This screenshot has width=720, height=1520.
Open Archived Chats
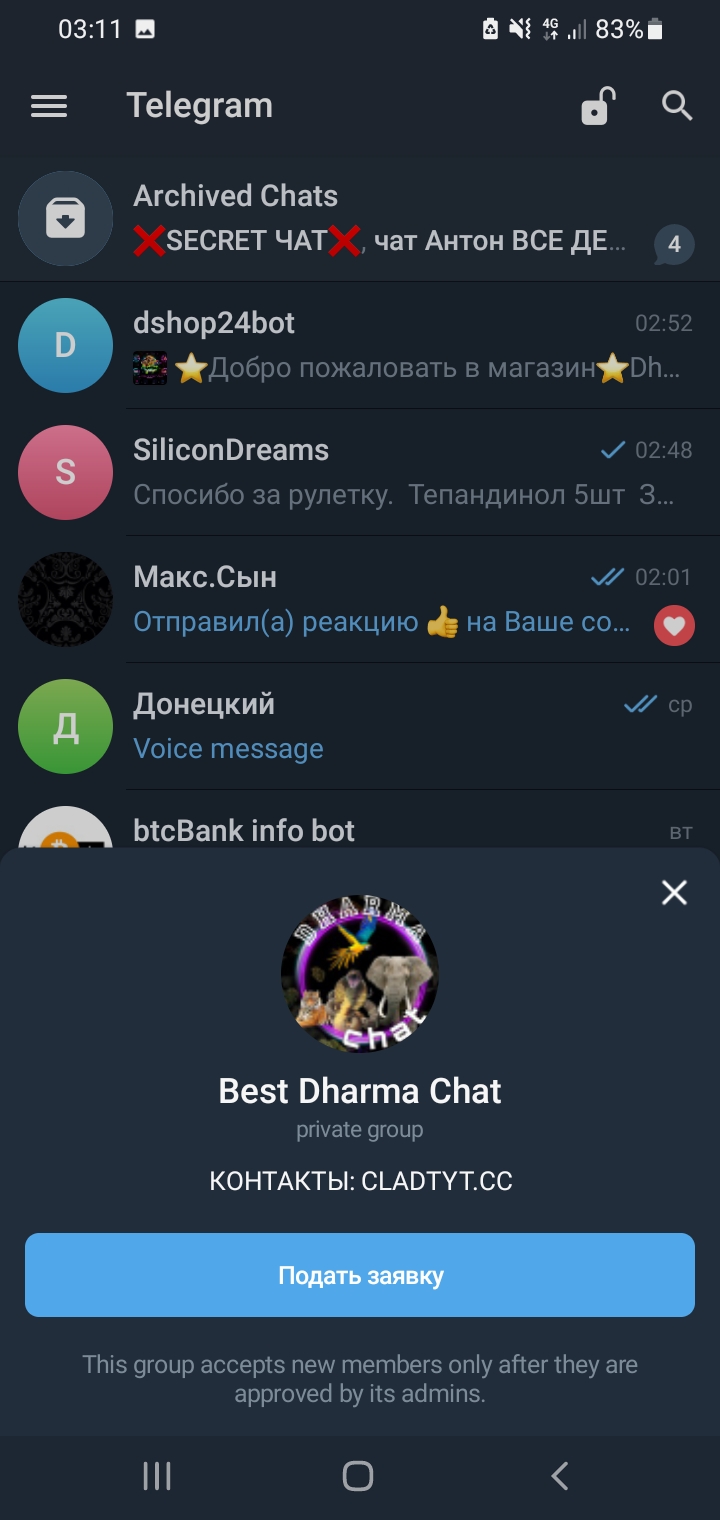360,218
